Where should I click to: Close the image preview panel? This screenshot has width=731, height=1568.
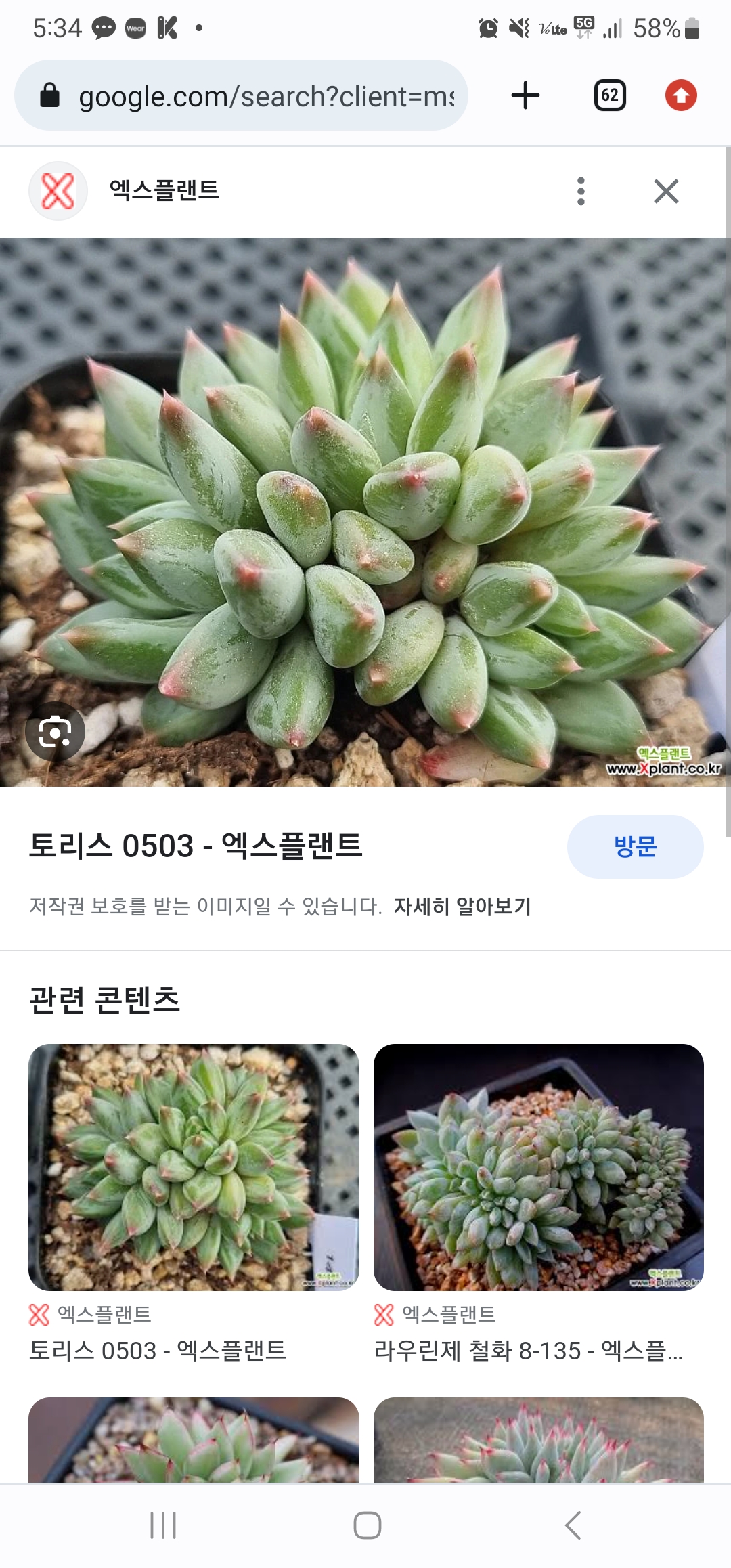[x=666, y=192]
